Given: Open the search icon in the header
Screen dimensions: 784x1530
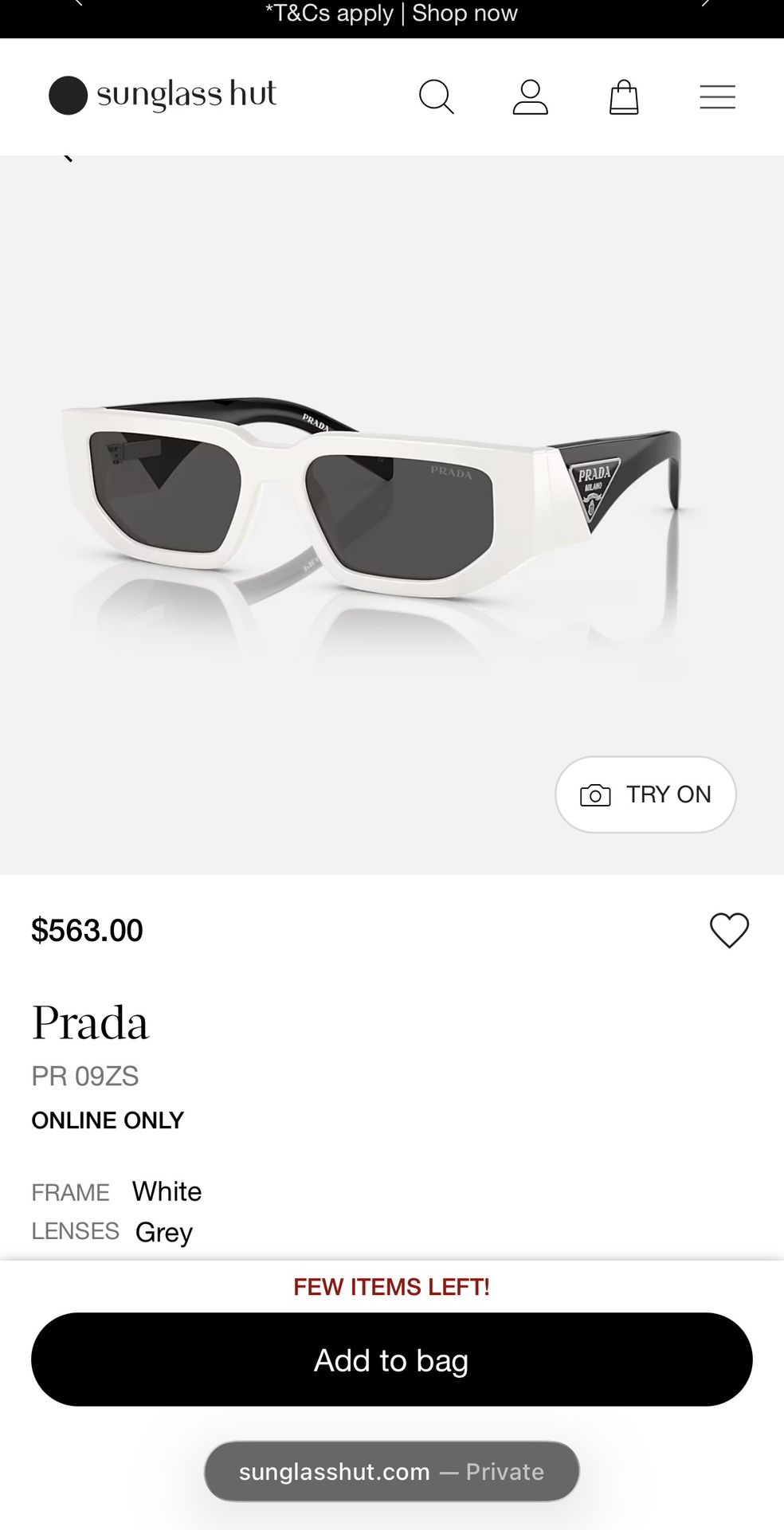Looking at the screenshot, I should click(x=436, y=97).
